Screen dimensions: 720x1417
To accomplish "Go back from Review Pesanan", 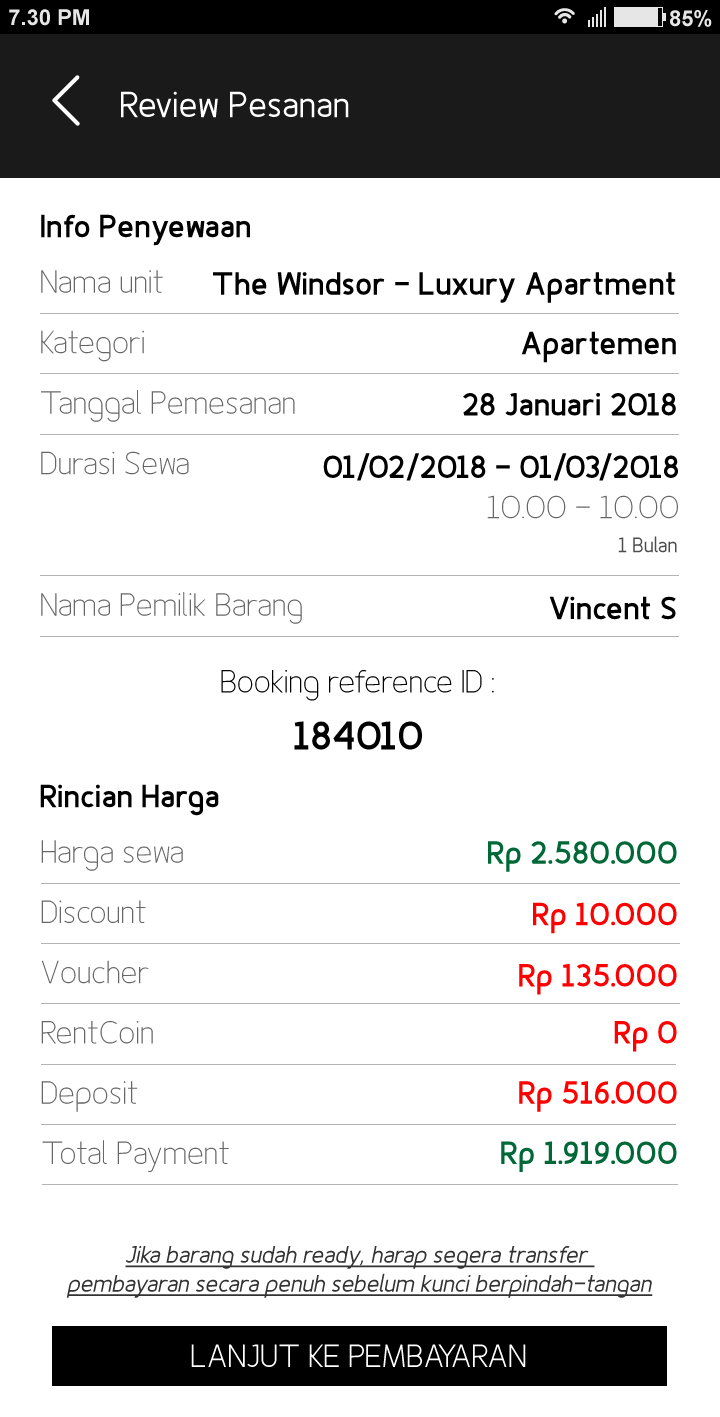I will (66, 102).
